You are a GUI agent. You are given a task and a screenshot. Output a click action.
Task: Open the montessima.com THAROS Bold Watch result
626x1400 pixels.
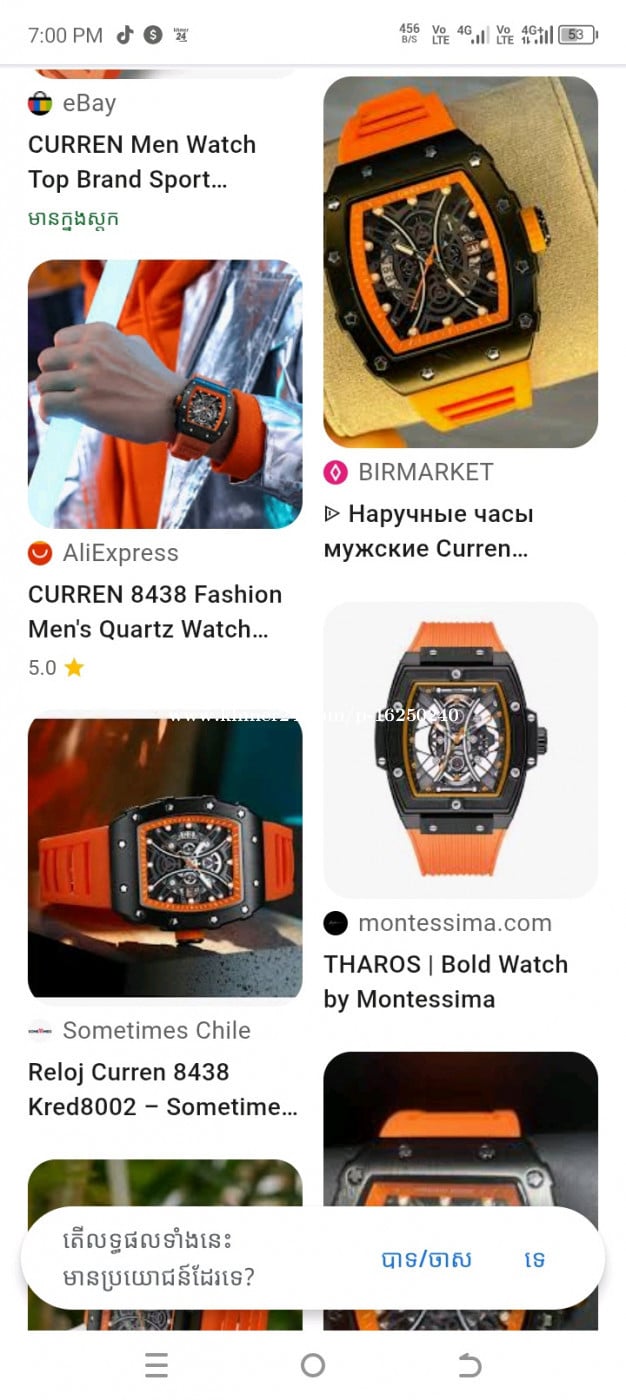point(460,750)
